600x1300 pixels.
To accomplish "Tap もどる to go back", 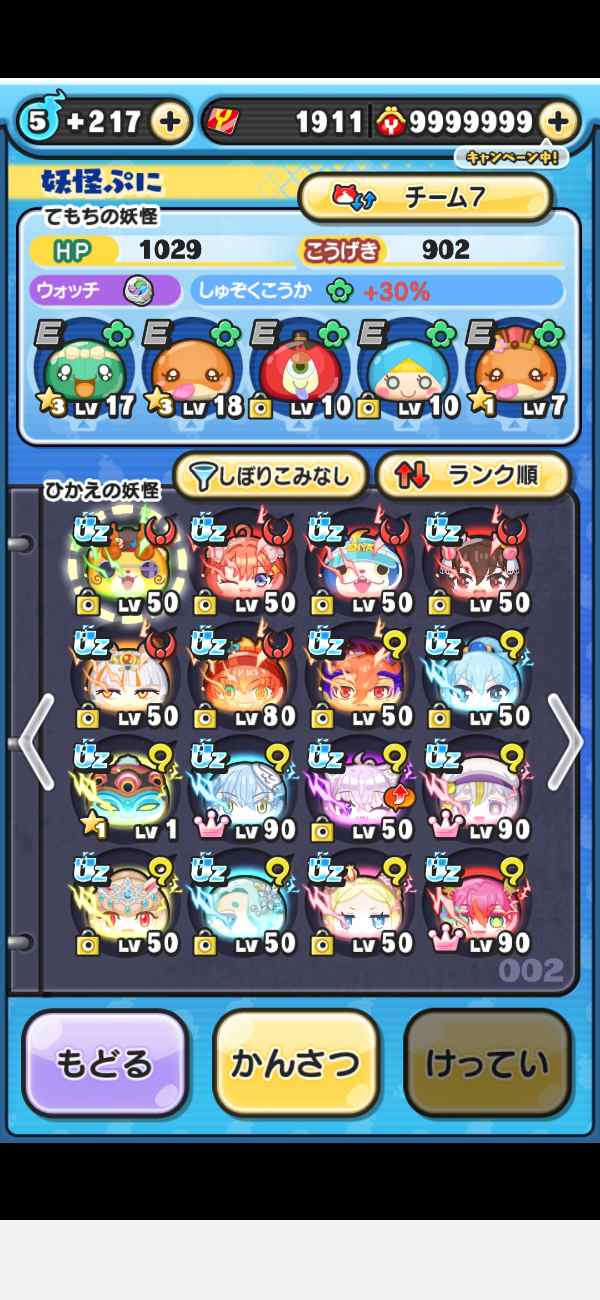I will [x=105, y=1063].
